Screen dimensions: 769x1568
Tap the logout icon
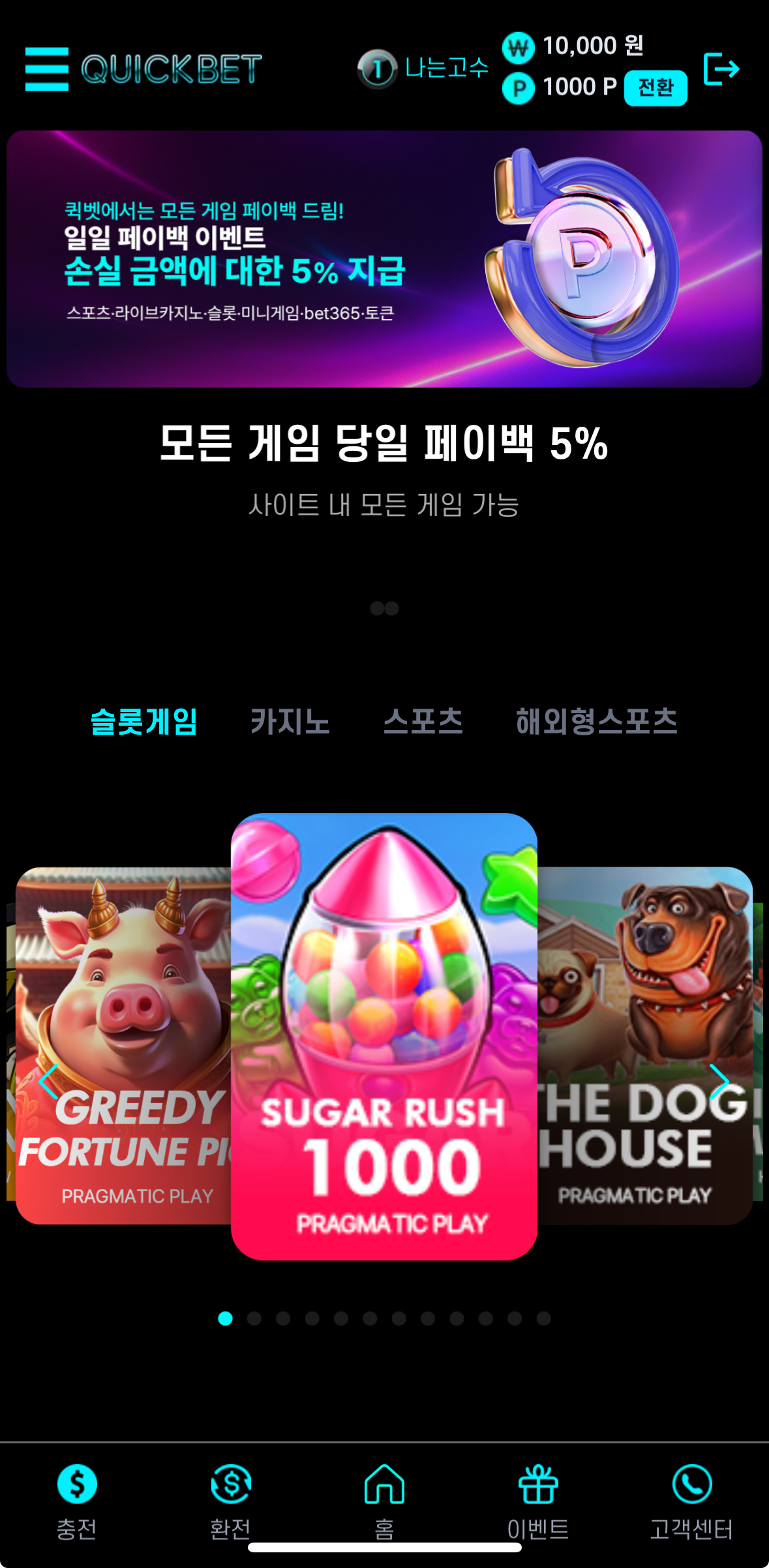pos(721,69)
